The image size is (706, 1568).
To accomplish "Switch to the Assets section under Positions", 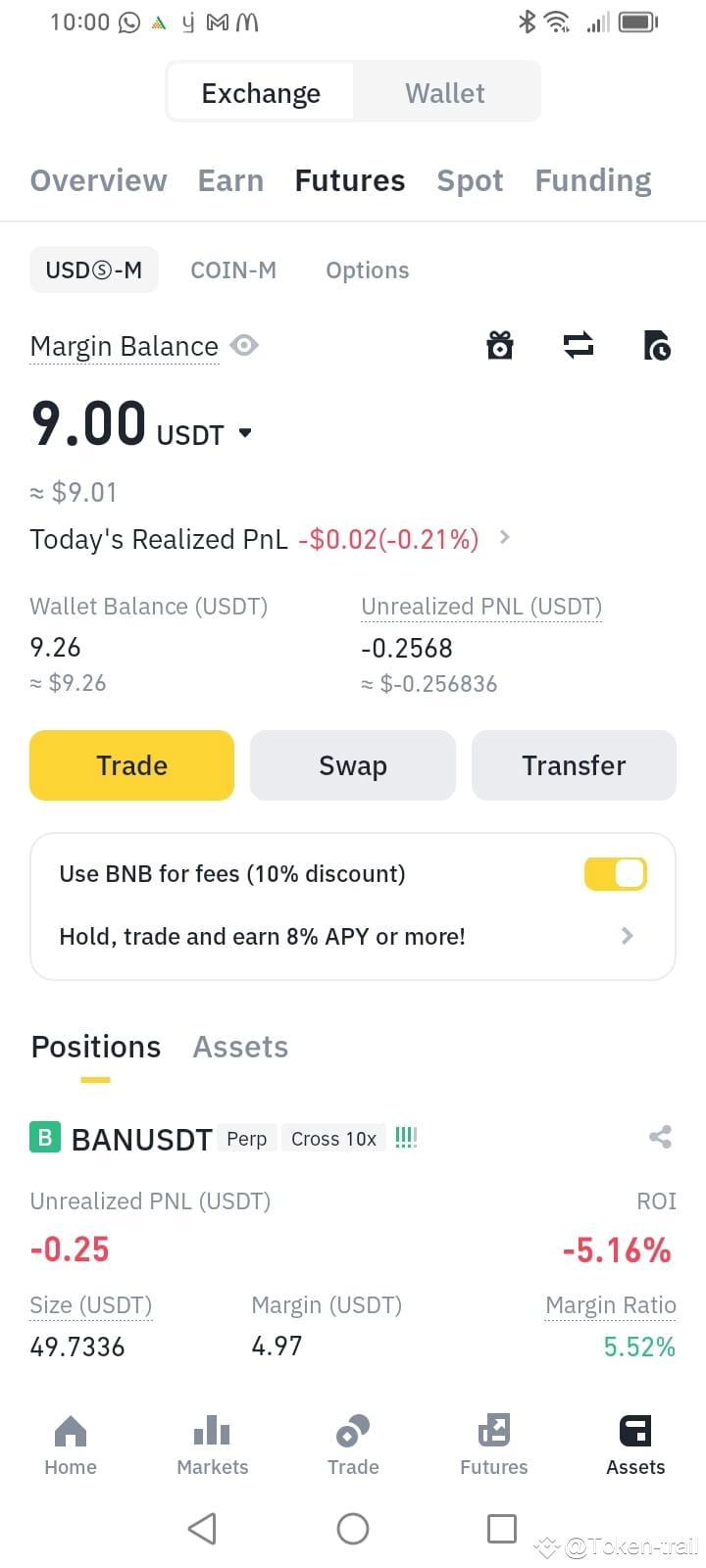I will pyautogui.click(x=239, y=1047).
